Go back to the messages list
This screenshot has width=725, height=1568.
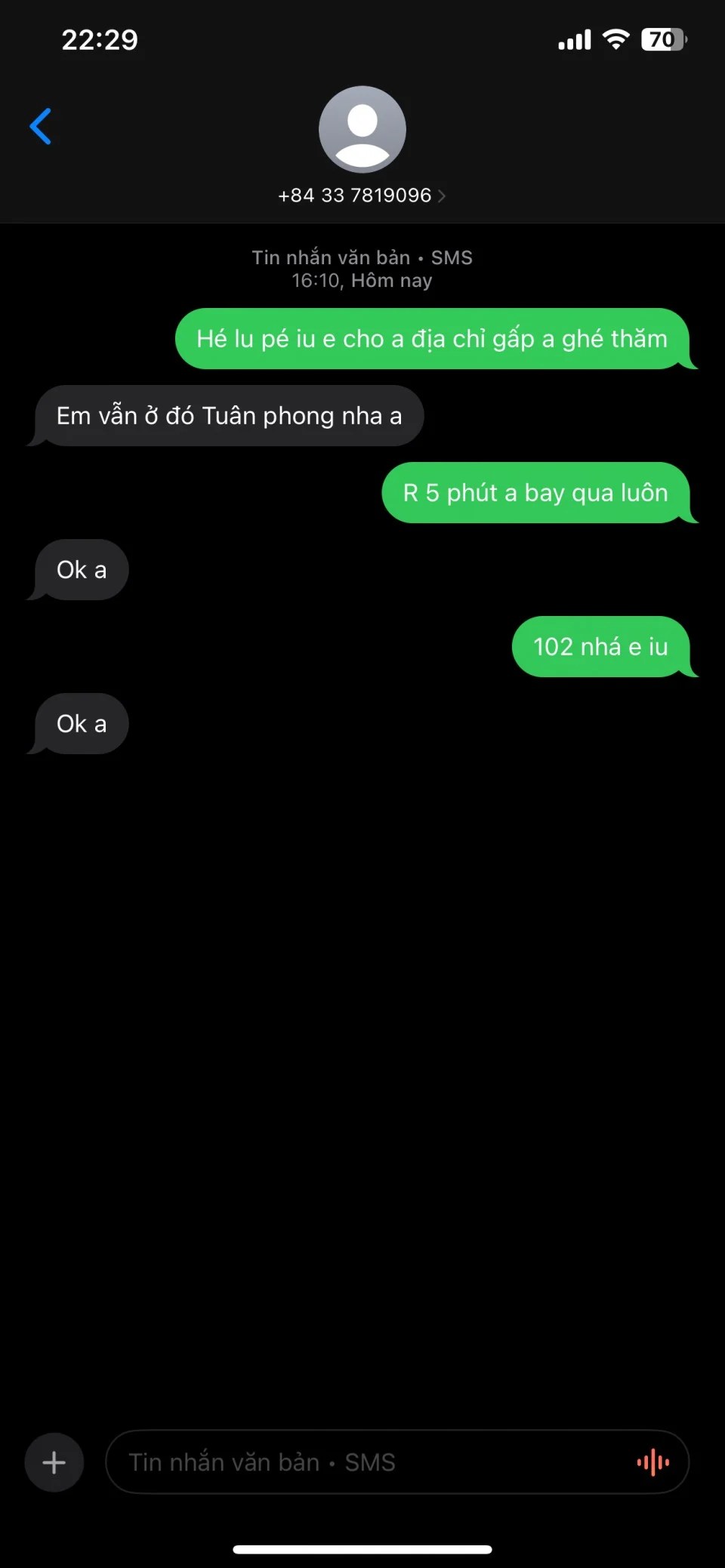coord(41,126)
